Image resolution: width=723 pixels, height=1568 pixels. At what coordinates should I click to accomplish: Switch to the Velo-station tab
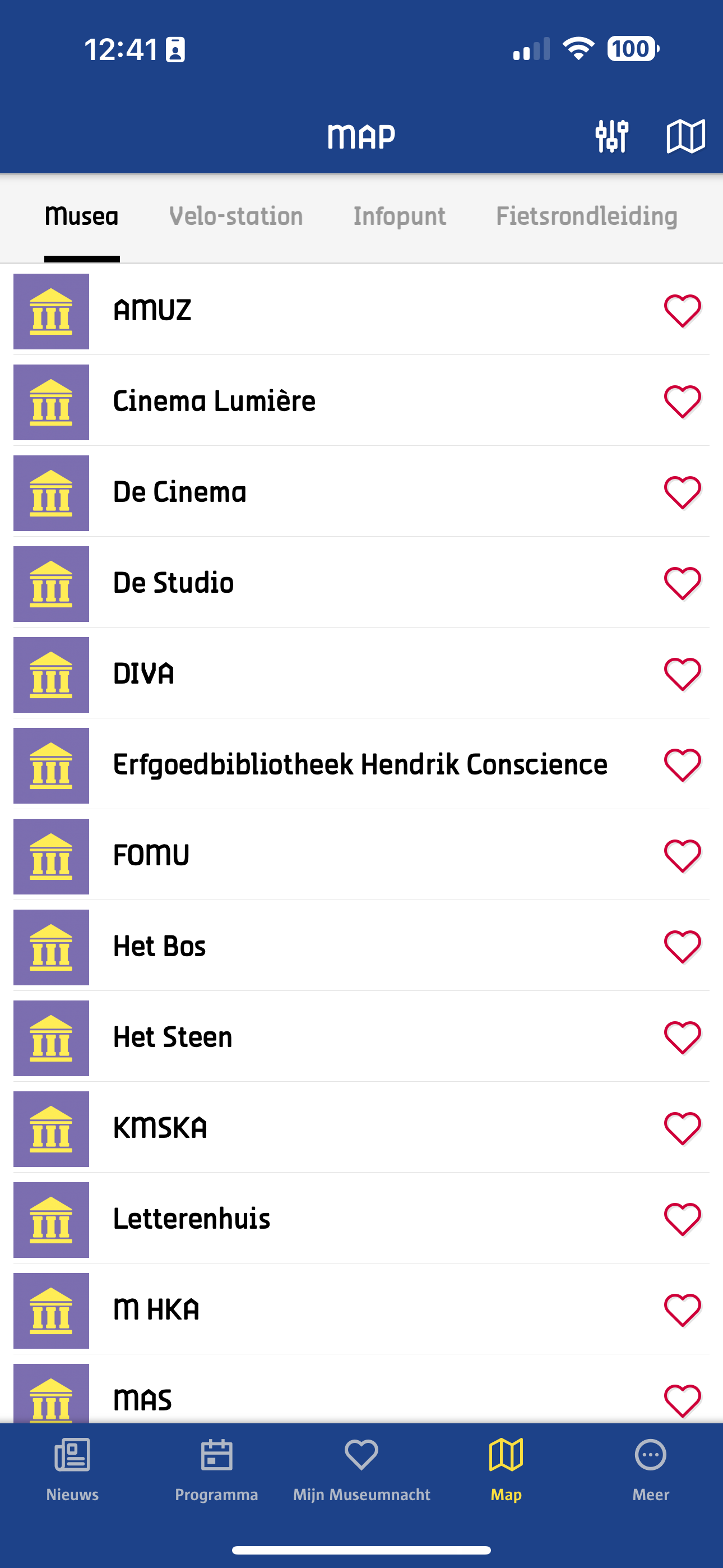coord(235,216)
